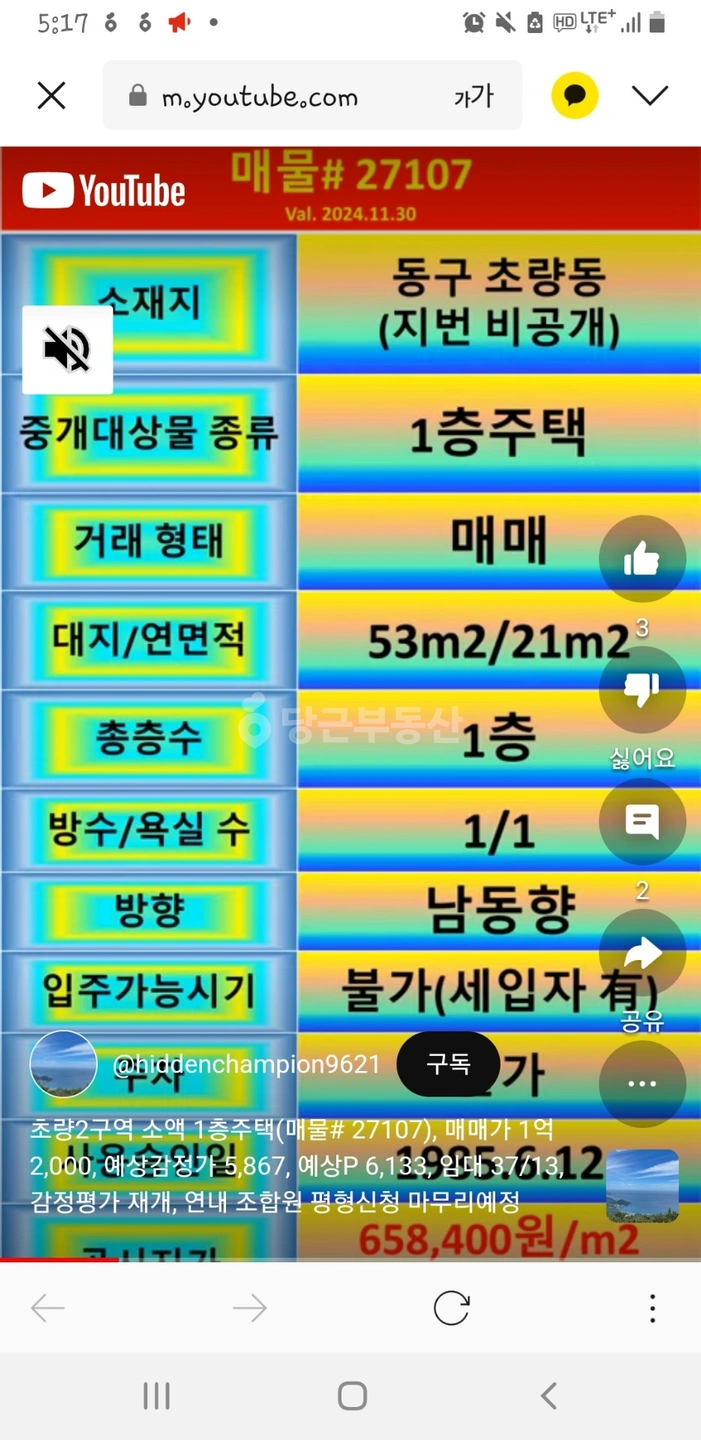The width and height of the screenshot is (701, 1440).
Task: Tap the square sound thumbnail at the bottom right
Action: [x=642, y=1186]
